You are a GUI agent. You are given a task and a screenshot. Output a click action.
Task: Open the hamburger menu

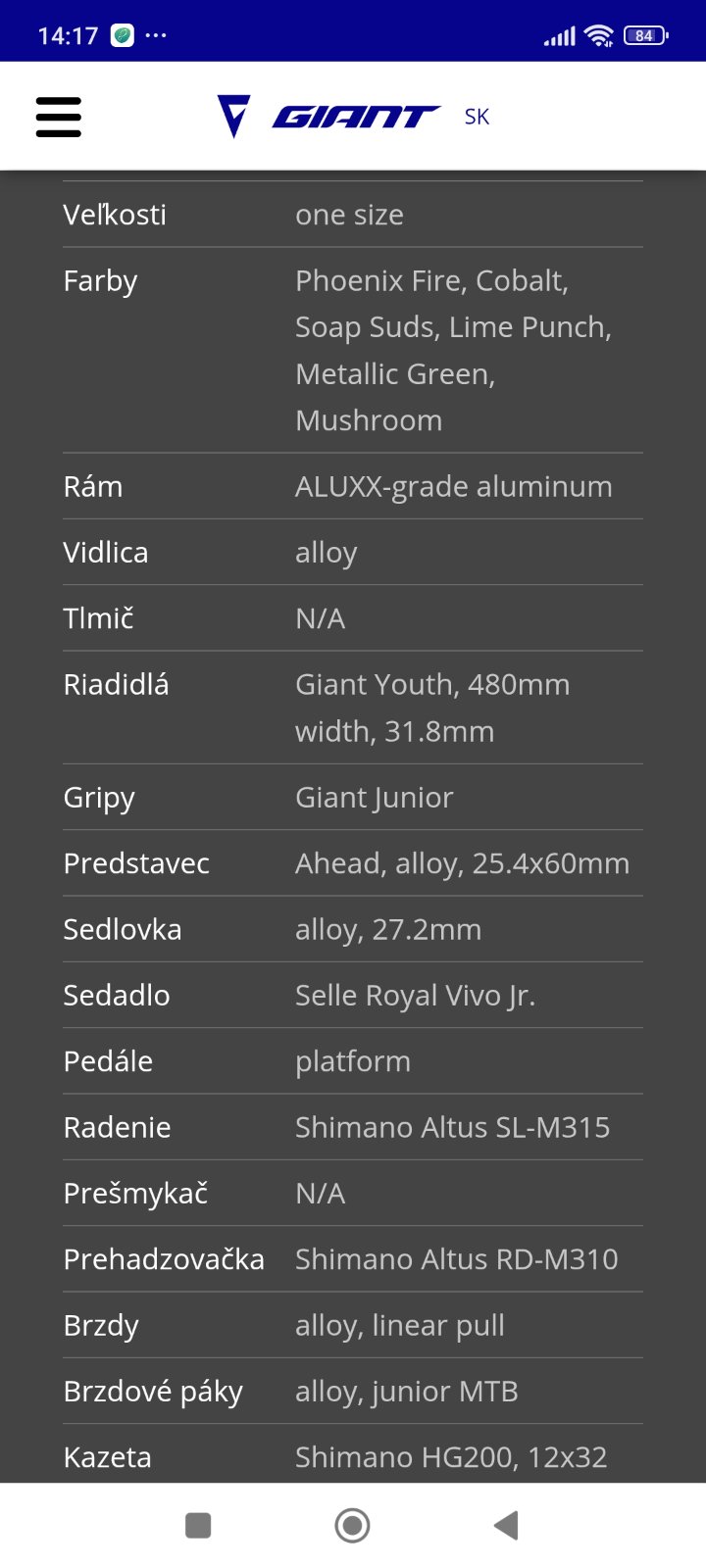(59, 117)
